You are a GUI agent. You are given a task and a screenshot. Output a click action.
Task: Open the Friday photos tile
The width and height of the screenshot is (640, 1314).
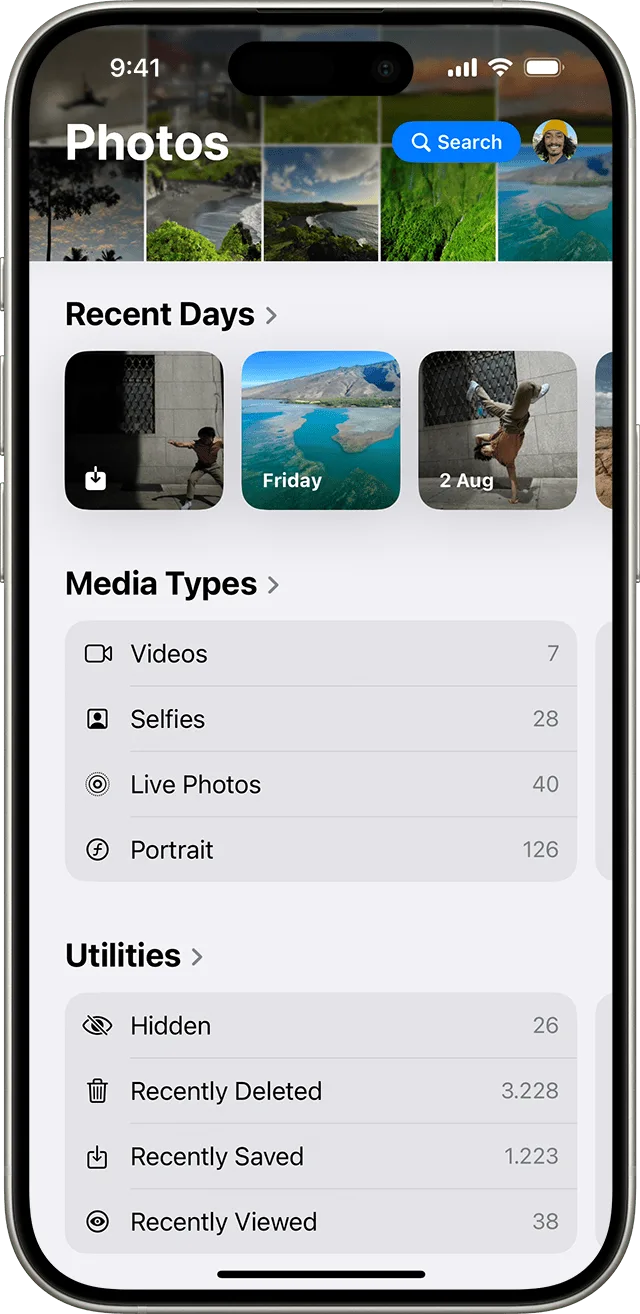tap(321, 430)
